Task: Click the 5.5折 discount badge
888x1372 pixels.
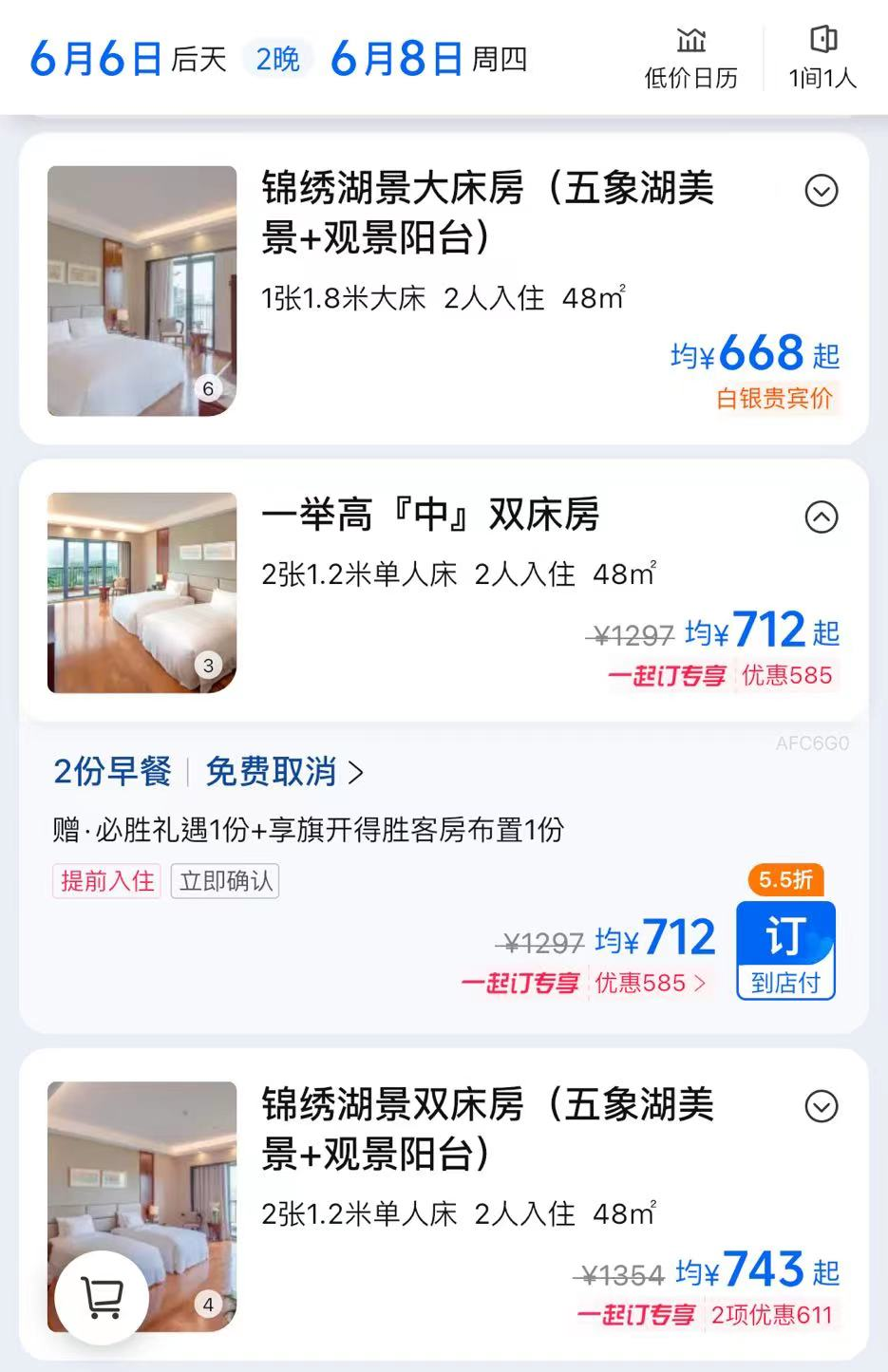Action: 785,880
